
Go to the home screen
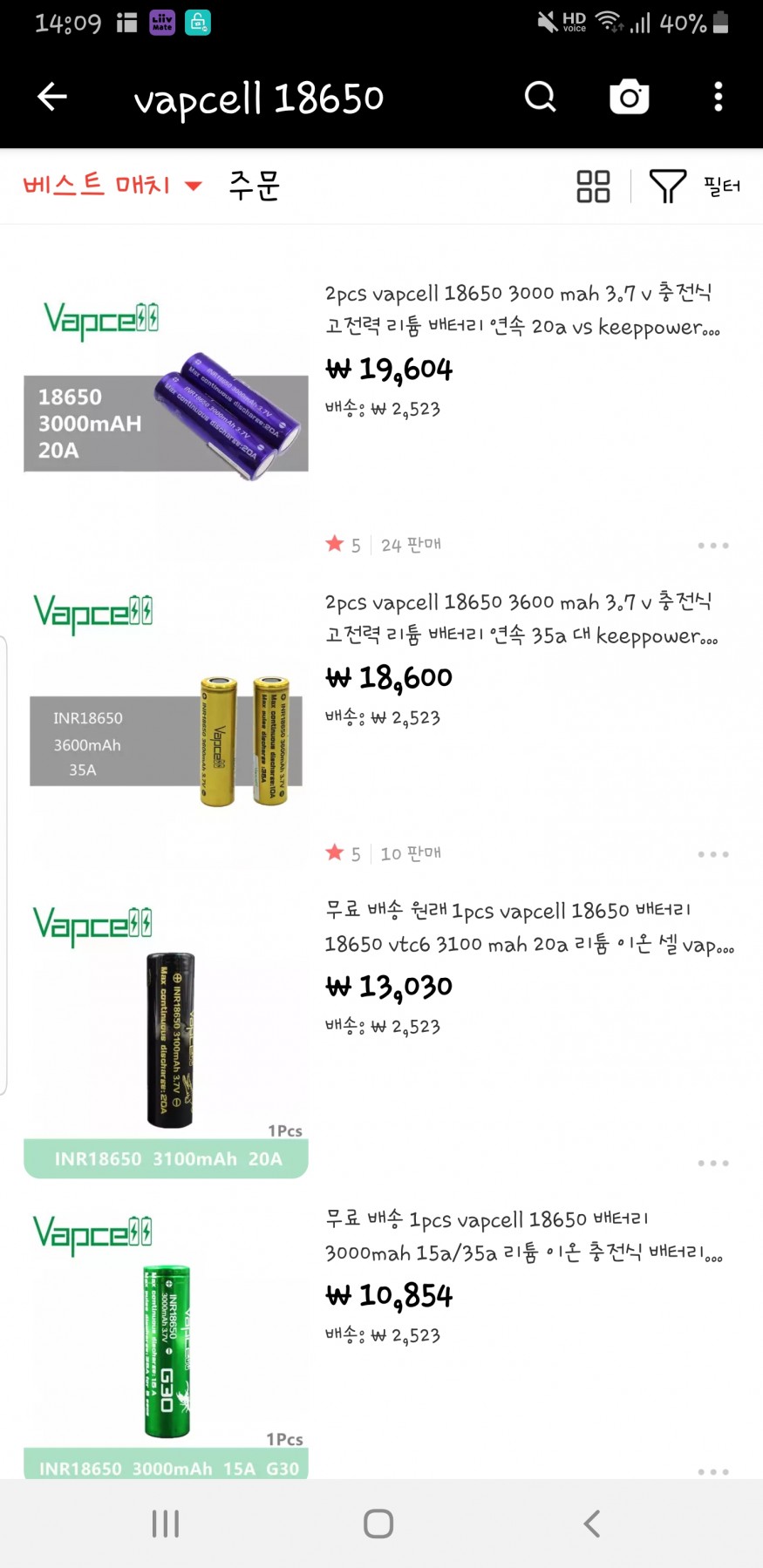(378, 1524)
